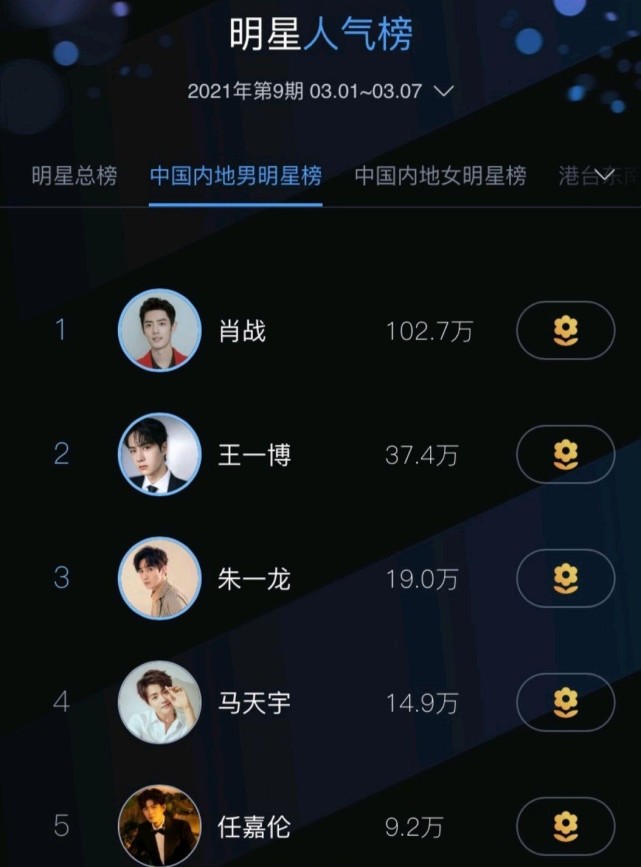Switch to the 明星总榜 tab

[74, 176]
